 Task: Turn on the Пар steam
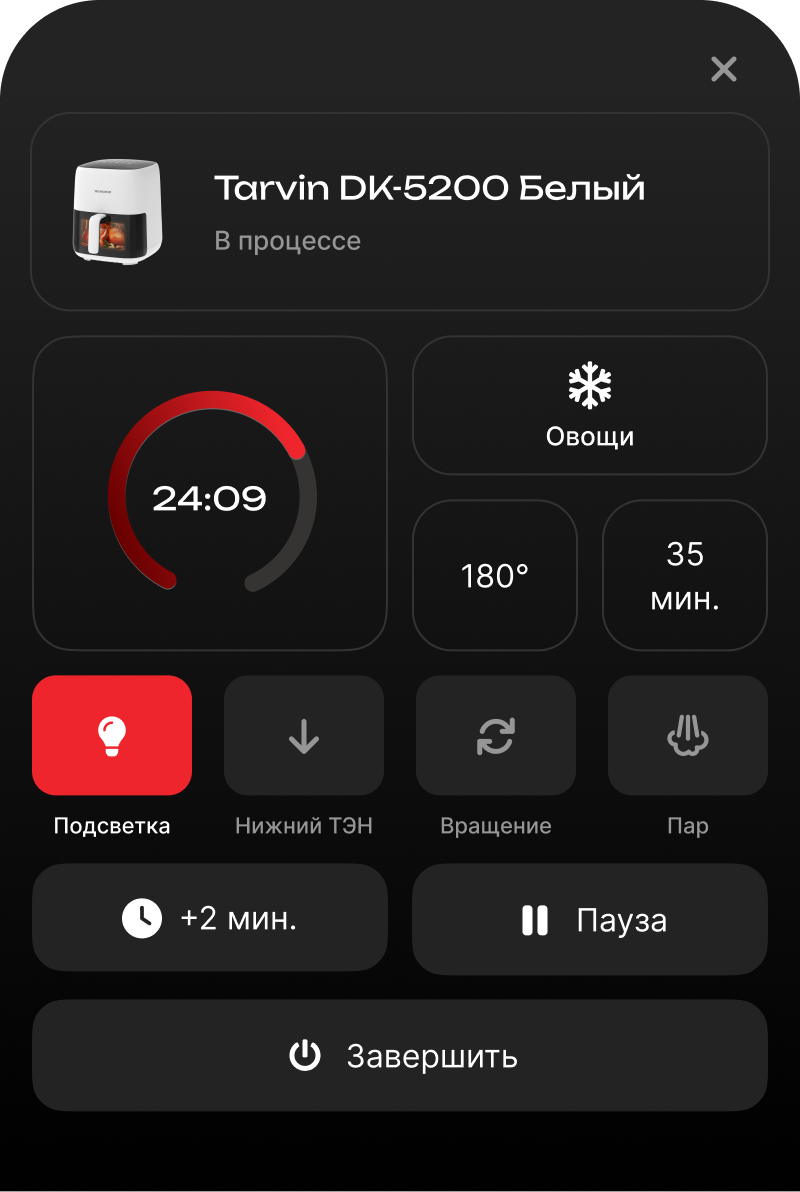(688, 736)
